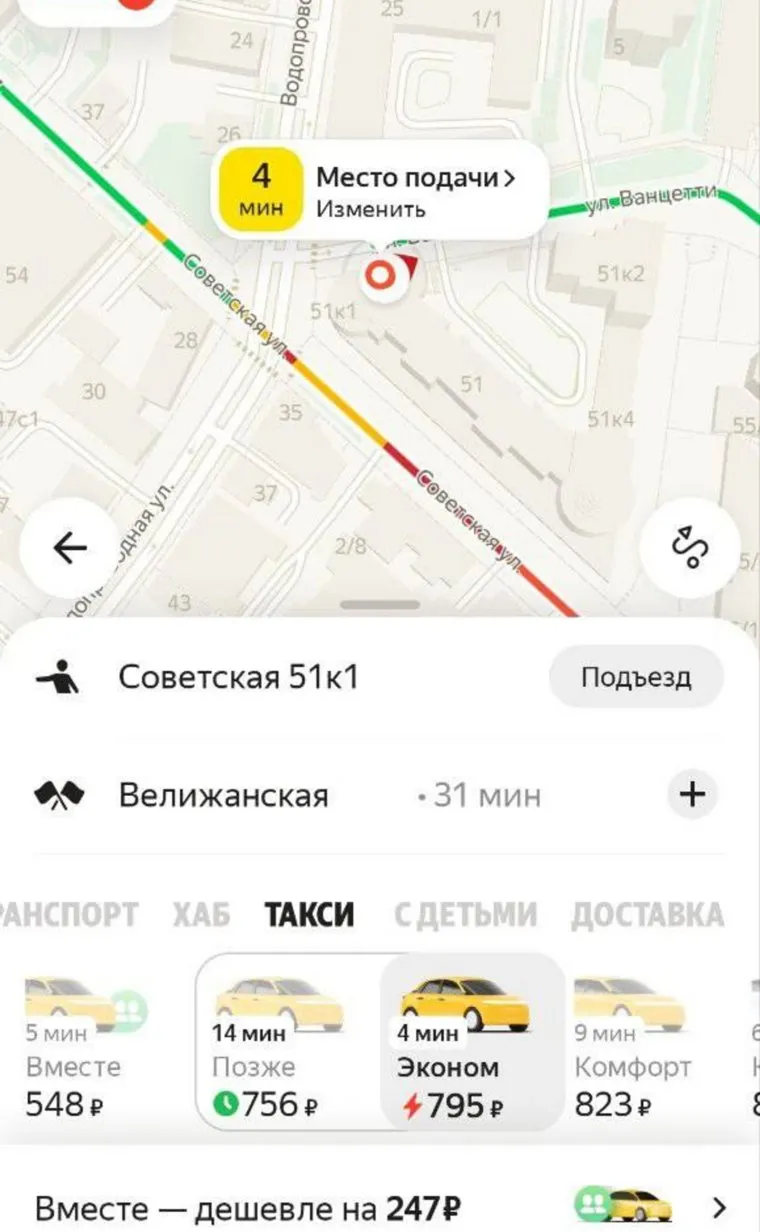Tap the plus icon to add a stop
This screenshot has height=1232, width=760.
[692, 794]
